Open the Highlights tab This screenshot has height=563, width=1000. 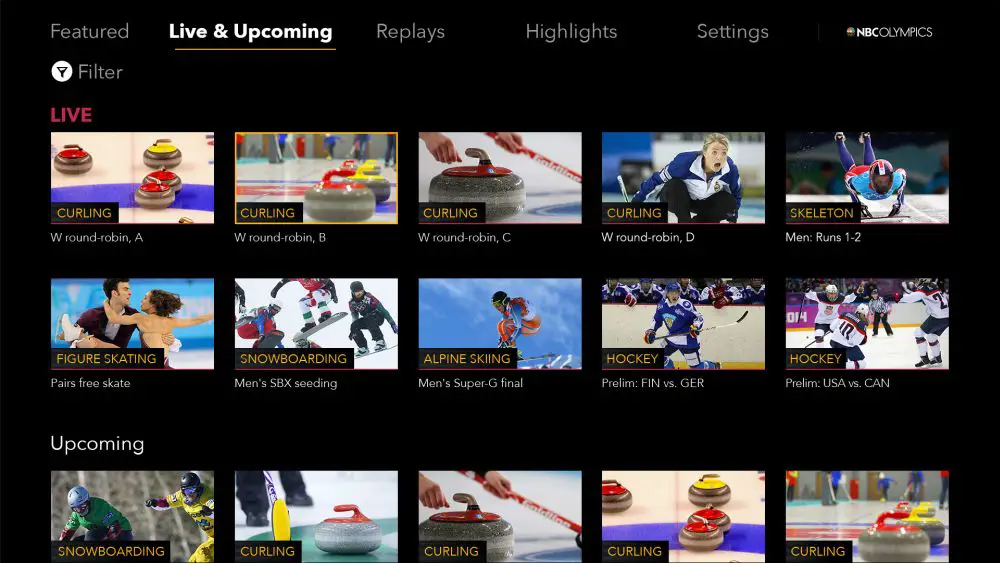[571, 32]
